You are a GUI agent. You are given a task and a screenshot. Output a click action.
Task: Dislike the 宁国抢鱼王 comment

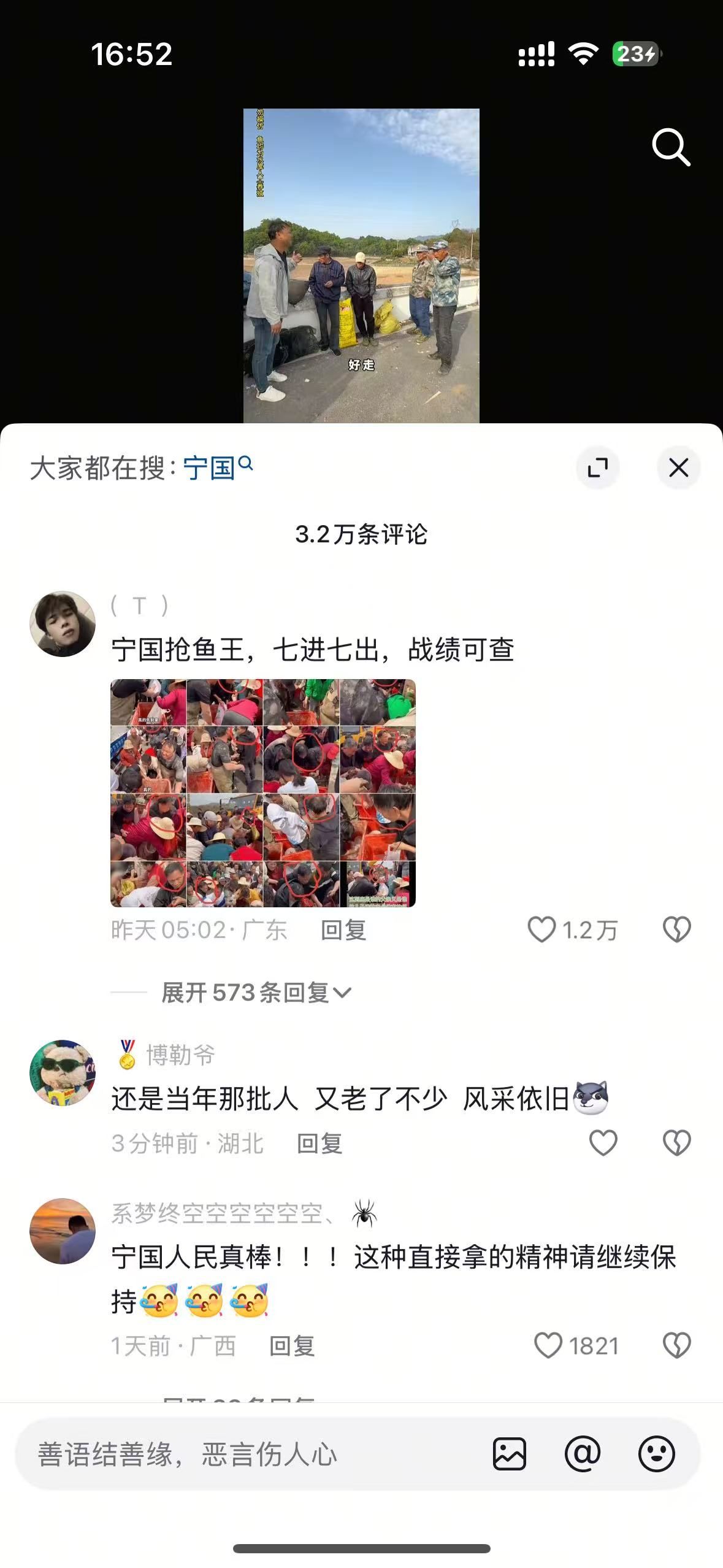point(676,929)
